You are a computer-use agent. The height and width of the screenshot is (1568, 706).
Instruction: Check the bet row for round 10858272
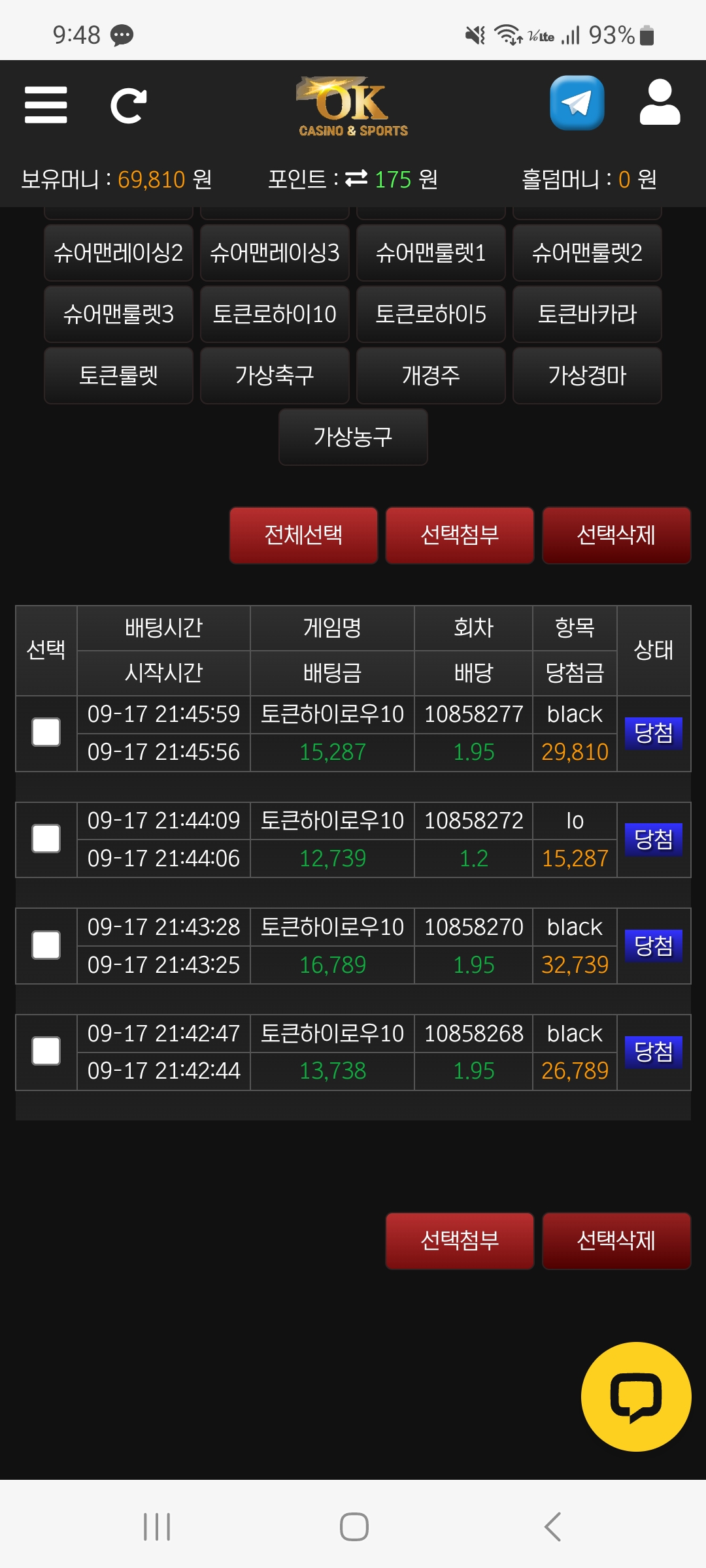click(x=46, y=839)
